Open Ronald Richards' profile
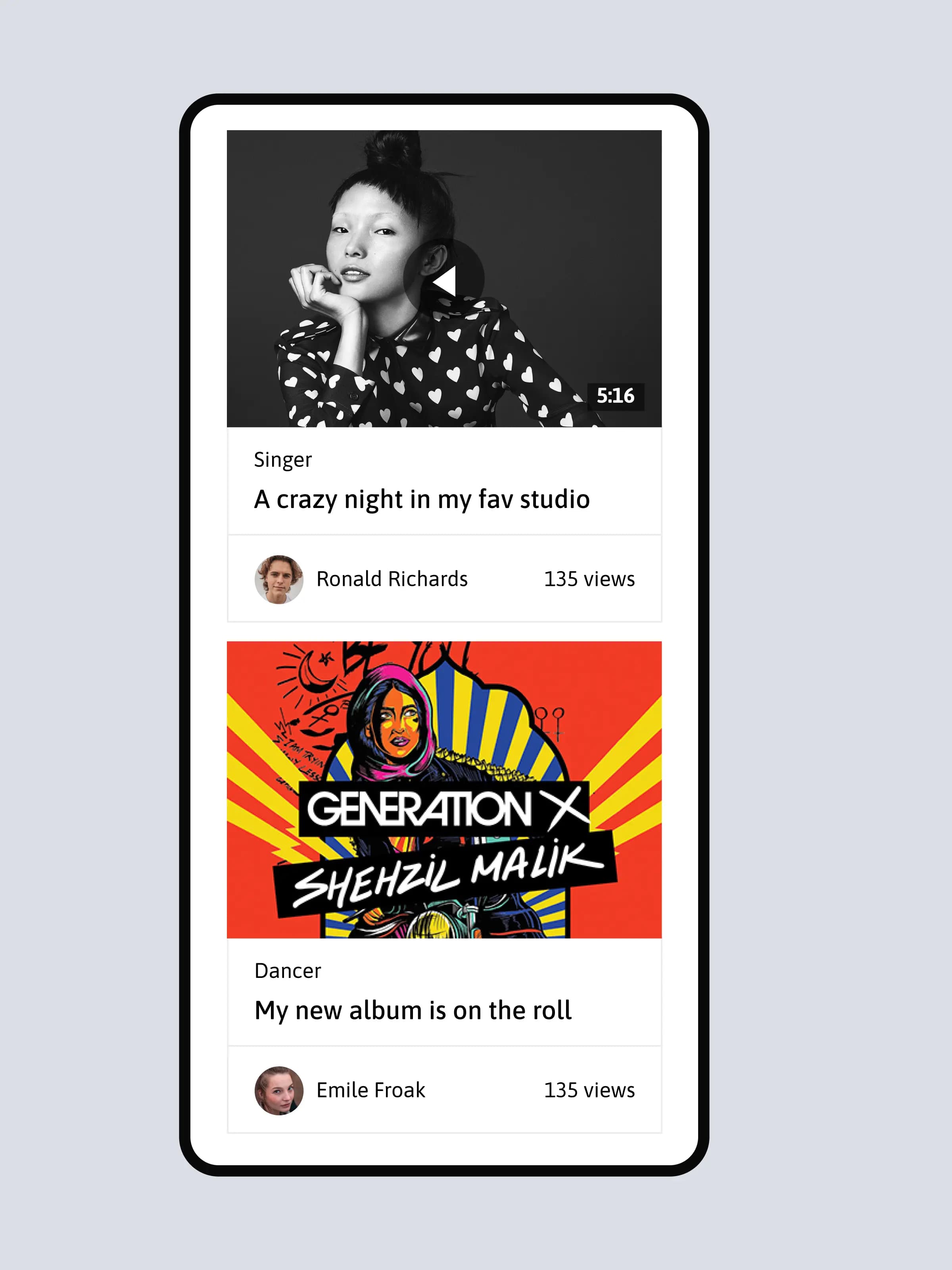 point(392,579)
